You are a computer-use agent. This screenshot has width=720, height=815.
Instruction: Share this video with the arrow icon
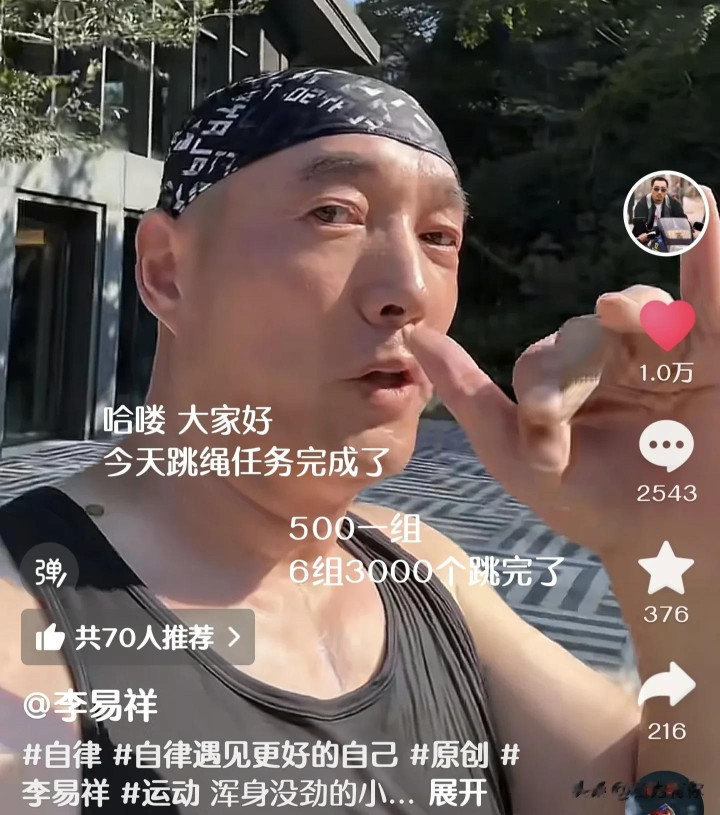click(x=666, y=686)
